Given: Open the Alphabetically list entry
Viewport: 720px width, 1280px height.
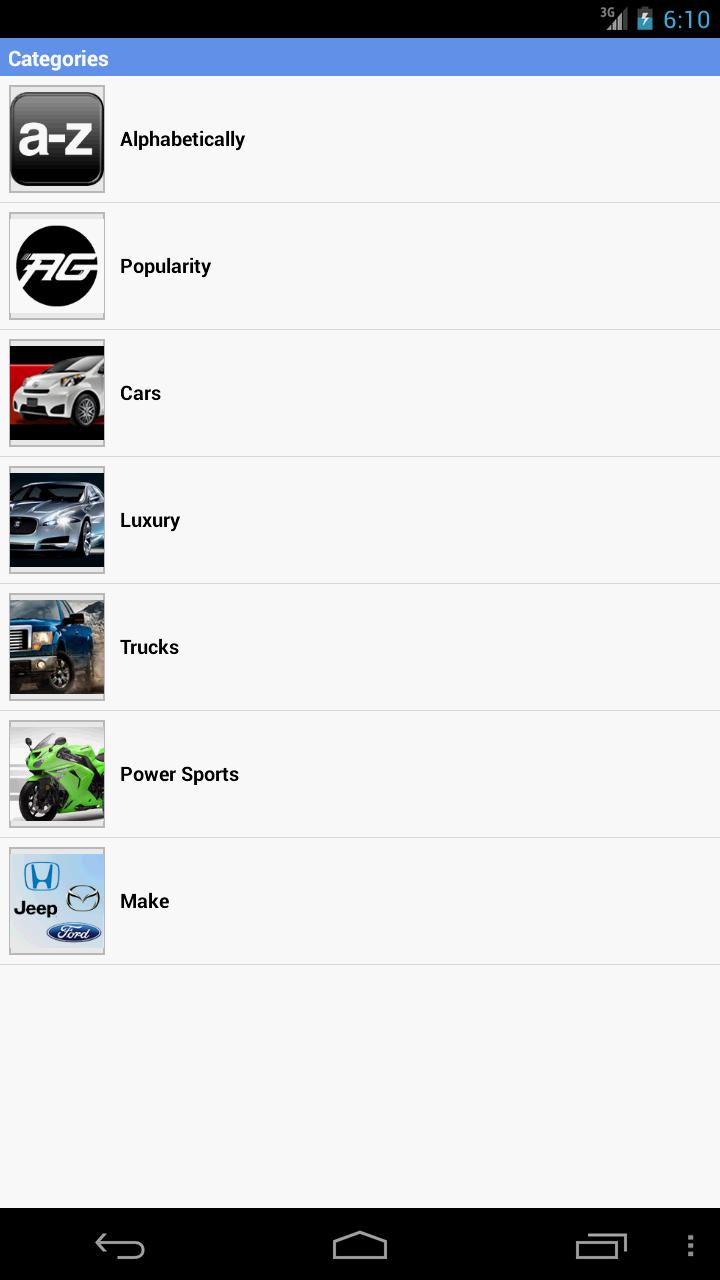Looking at the screenshot, I should click(360, 139).
